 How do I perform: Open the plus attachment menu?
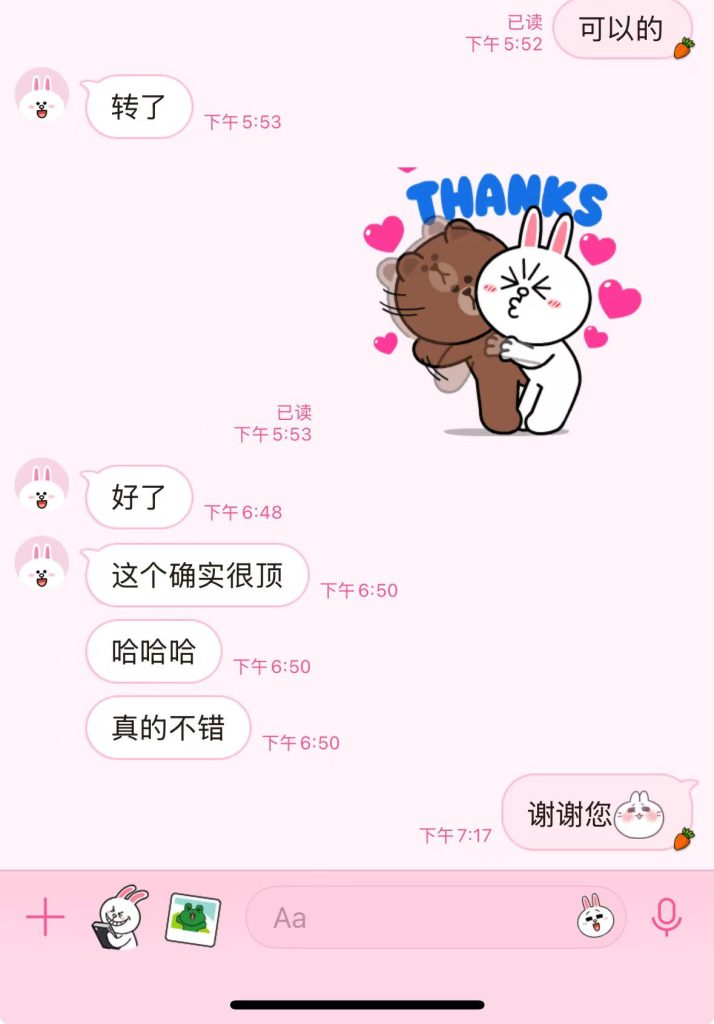(x=45, y=917)
